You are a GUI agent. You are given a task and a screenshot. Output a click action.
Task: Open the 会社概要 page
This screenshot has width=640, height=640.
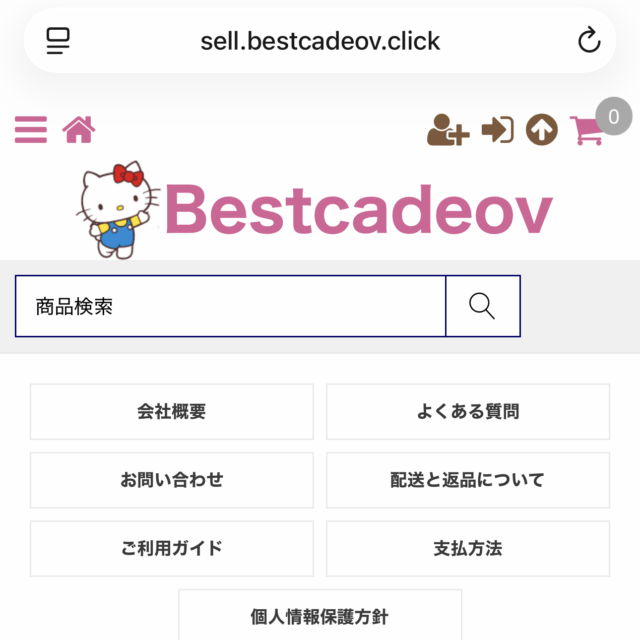point(172,412)
